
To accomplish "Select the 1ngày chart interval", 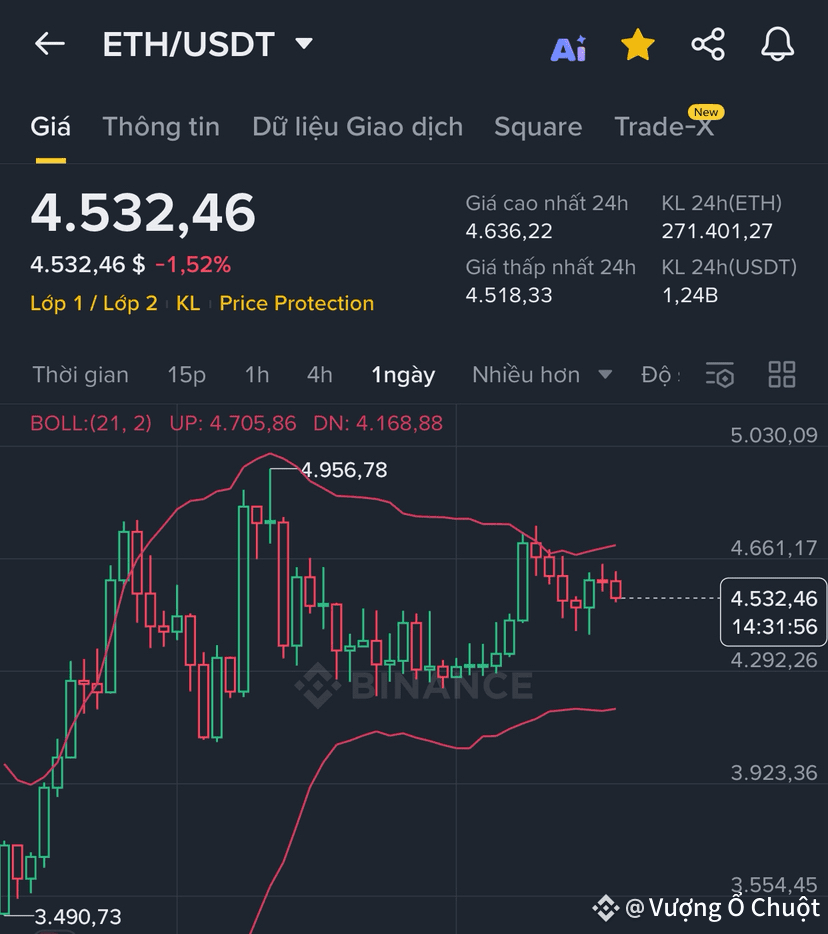I will coord(403,375).
